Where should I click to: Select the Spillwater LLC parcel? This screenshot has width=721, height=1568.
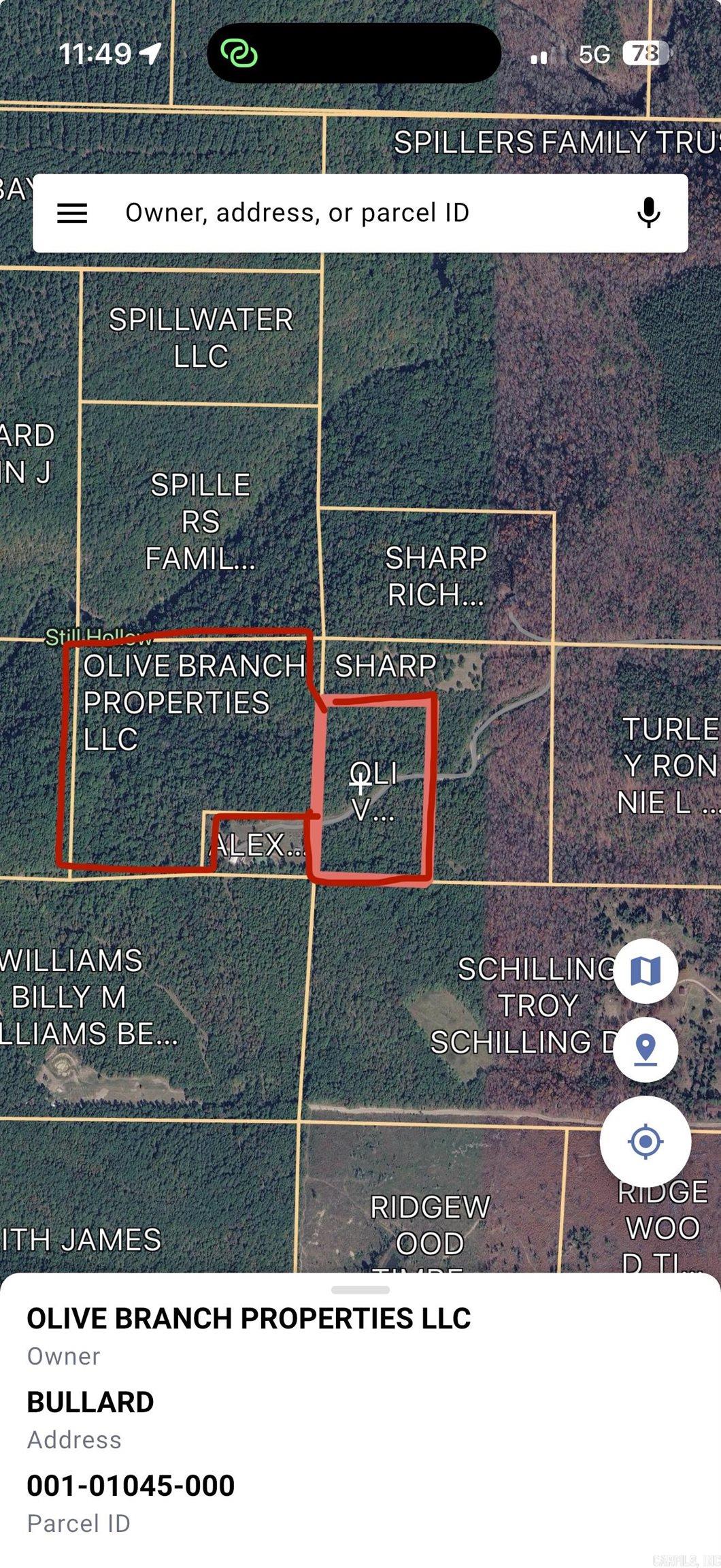(200, 338)
